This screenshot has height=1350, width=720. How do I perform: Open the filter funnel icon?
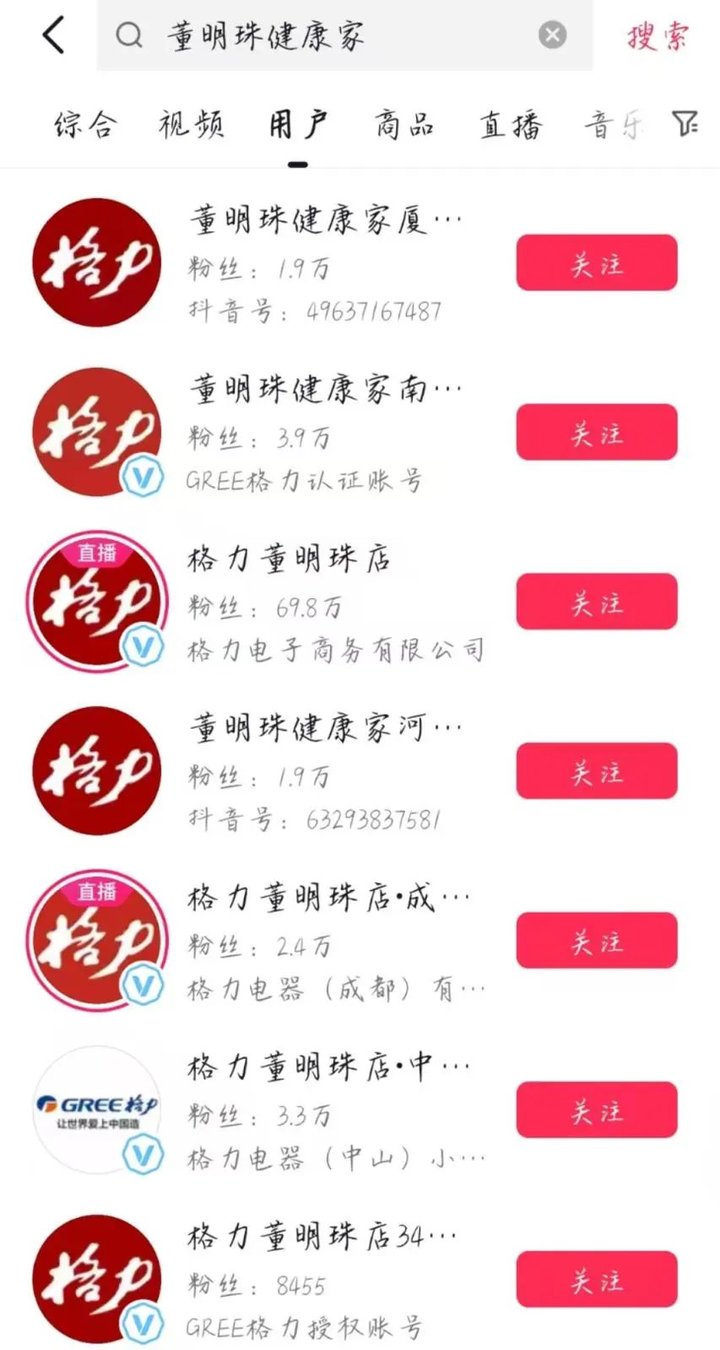685,124
